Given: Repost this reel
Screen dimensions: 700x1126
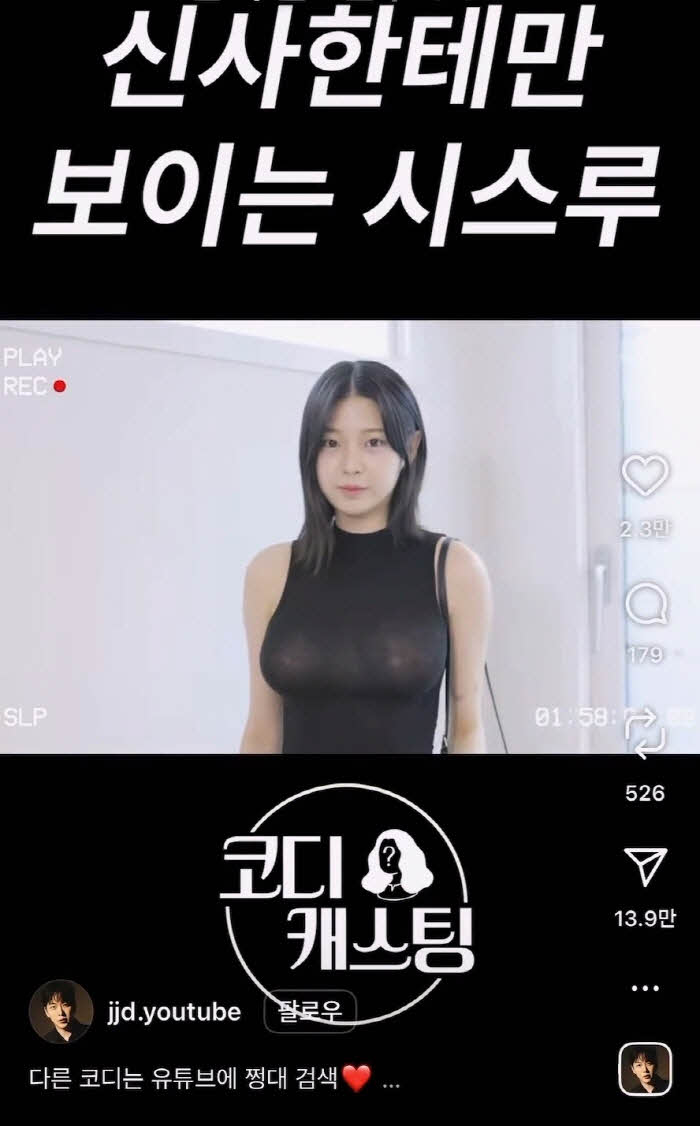Looking at the screenshot, I should click(x=645, y=736).
